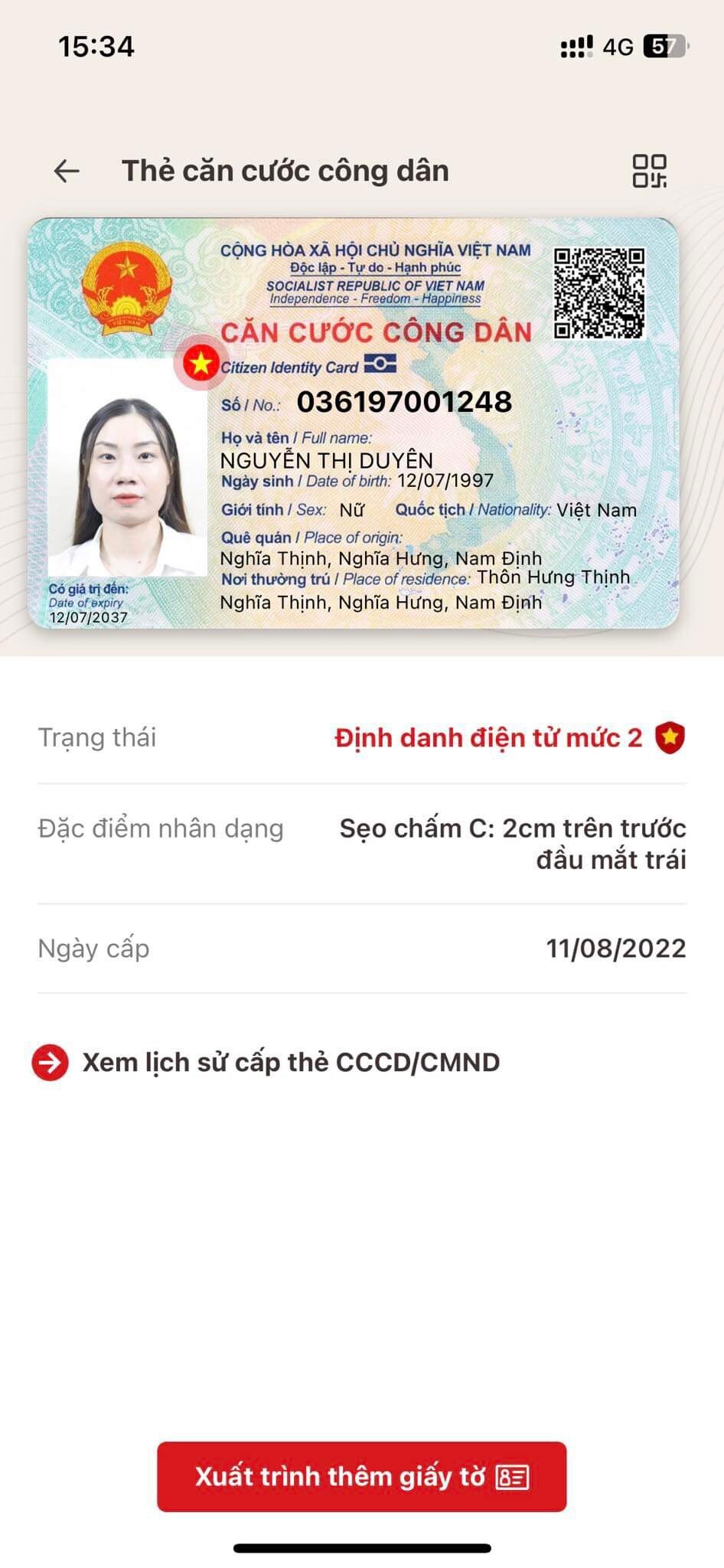This screenshot has height=1568, width=724.
Task: Go back using the arrow icon
Action: [67, 171]
